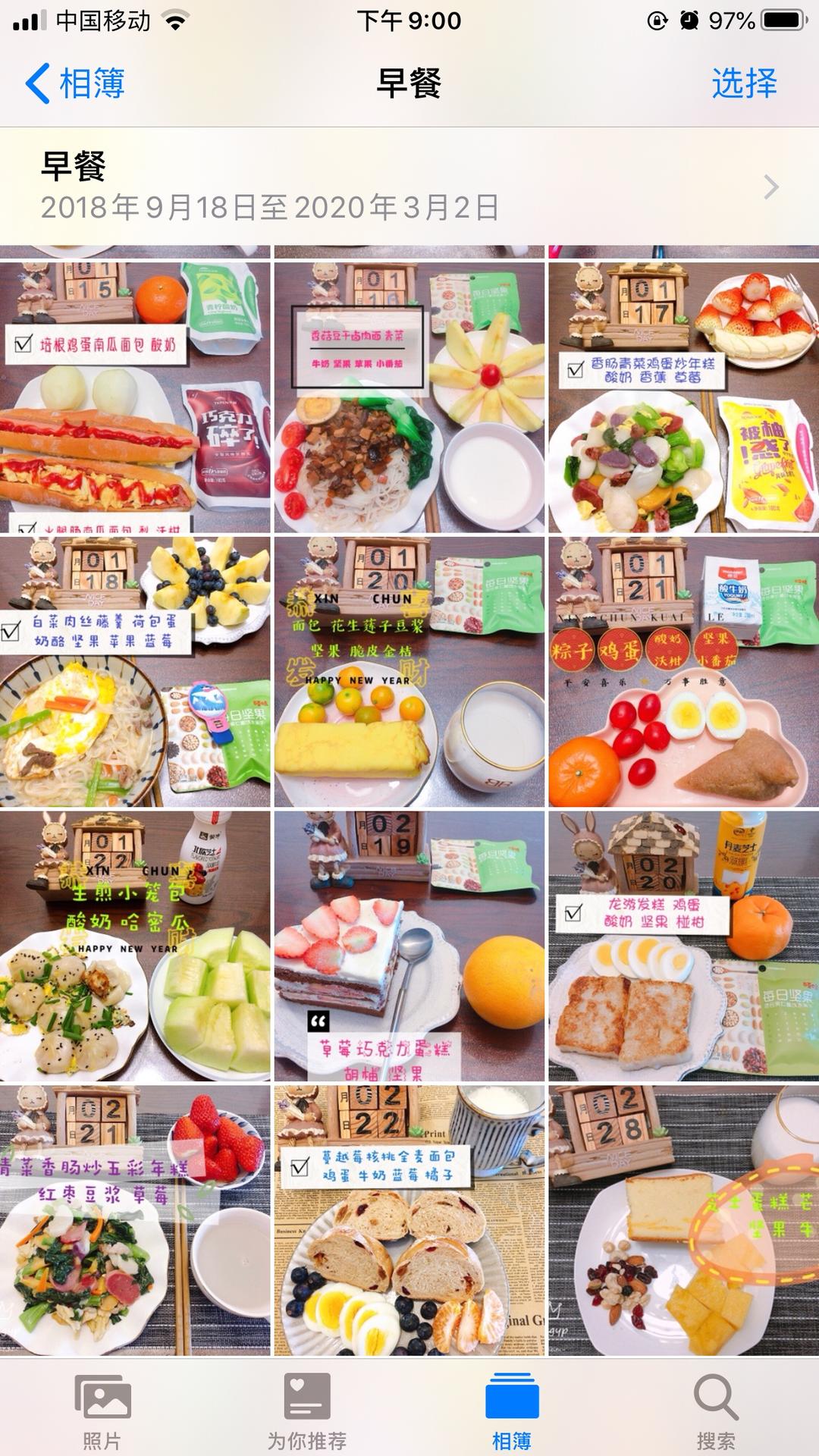View the 01/20 Happy New Year kumquat photo
Screen dimensions: 819x1456
(409, 671)
